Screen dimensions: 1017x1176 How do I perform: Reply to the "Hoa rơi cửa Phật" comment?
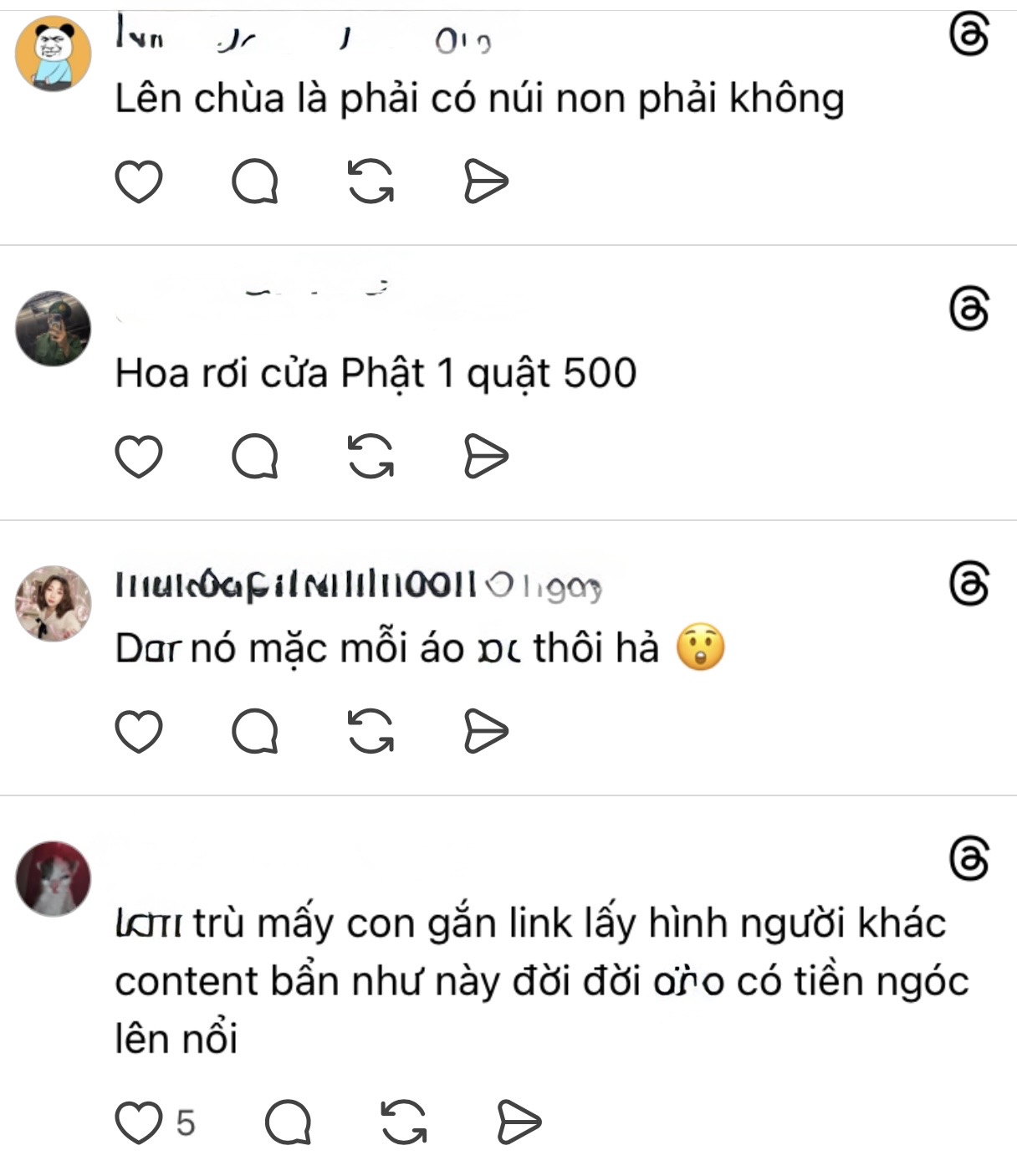254,457
